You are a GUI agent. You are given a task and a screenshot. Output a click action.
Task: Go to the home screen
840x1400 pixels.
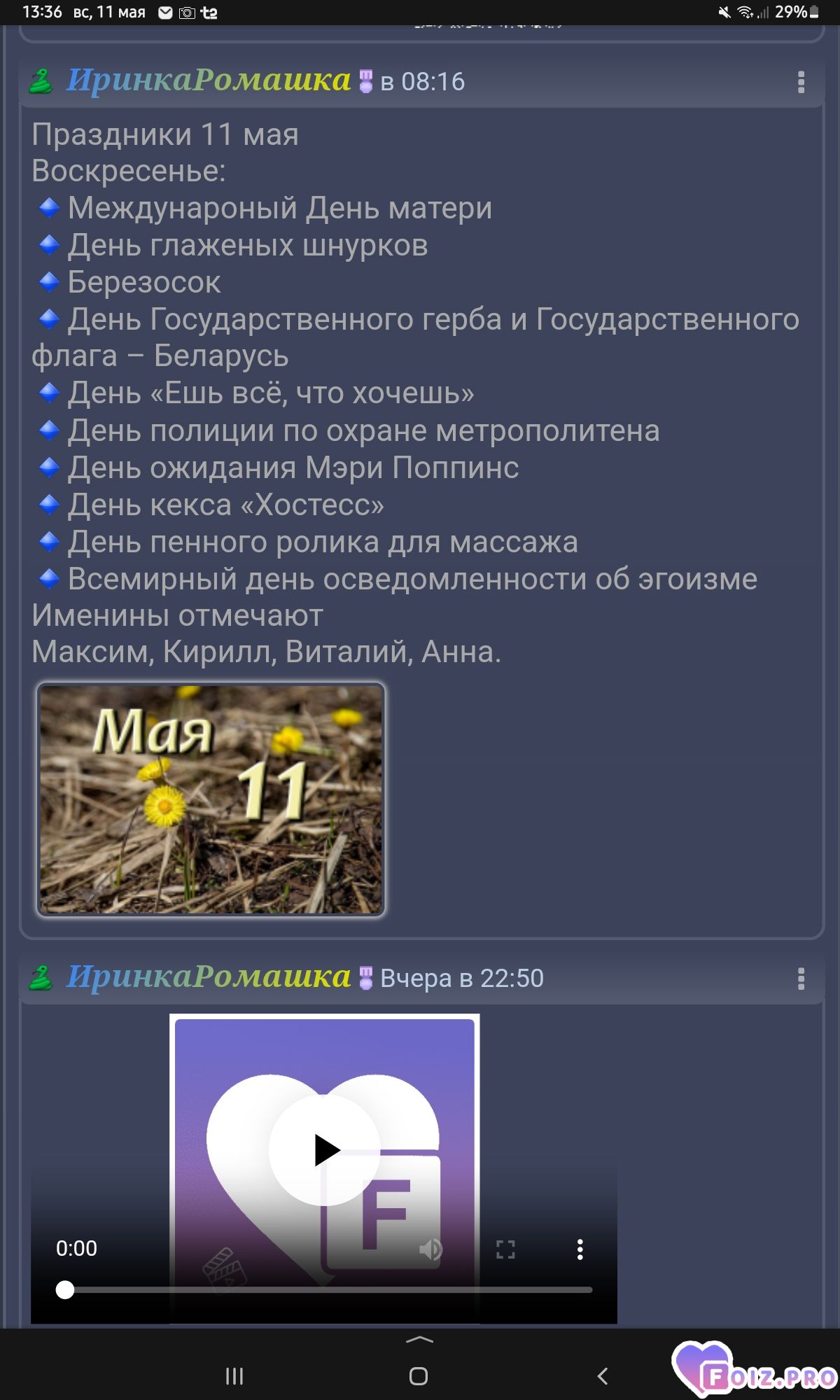tap(419, 1376)
